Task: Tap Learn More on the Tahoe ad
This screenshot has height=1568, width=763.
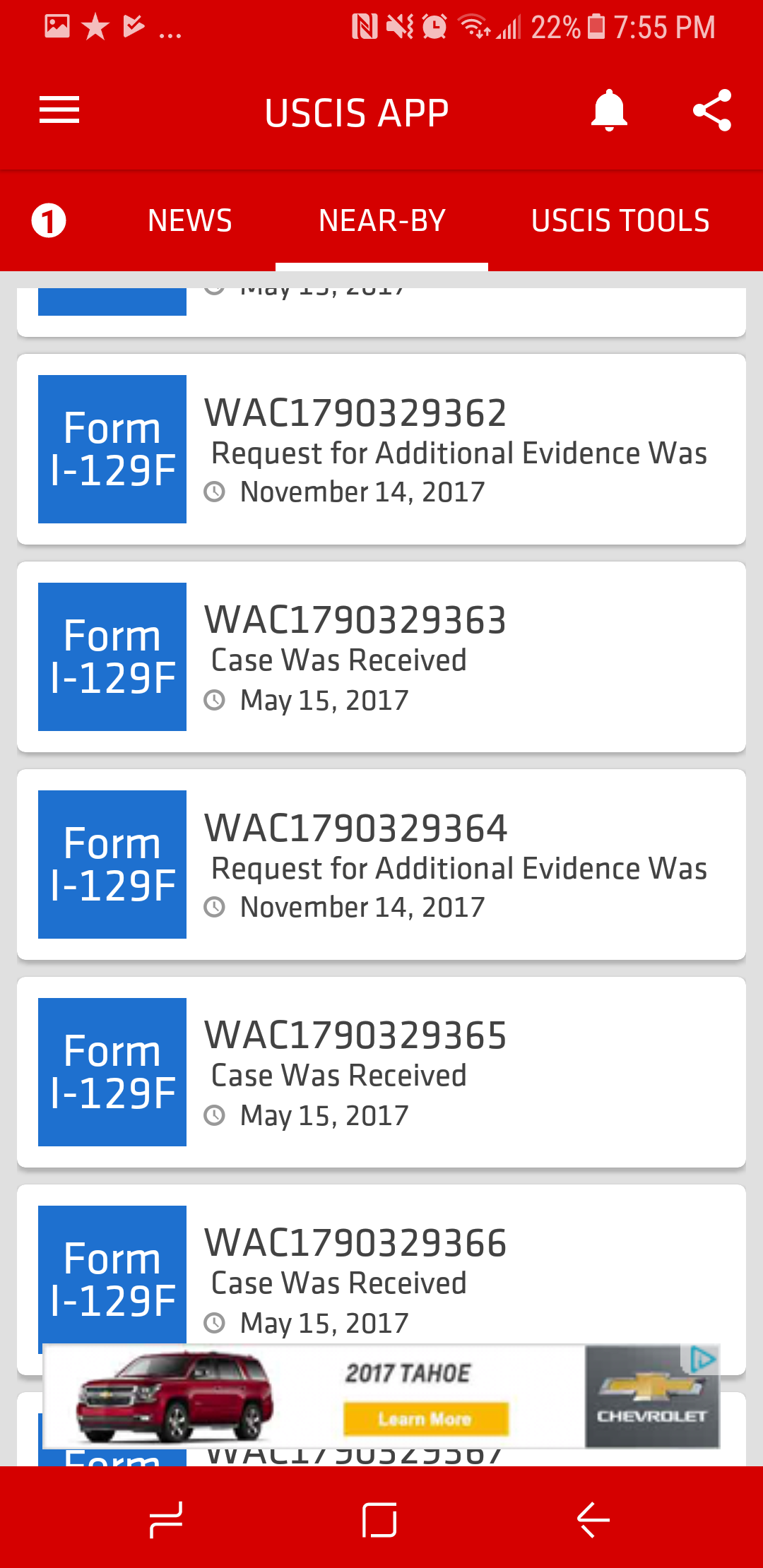Action: click(x=425, y=1419)
